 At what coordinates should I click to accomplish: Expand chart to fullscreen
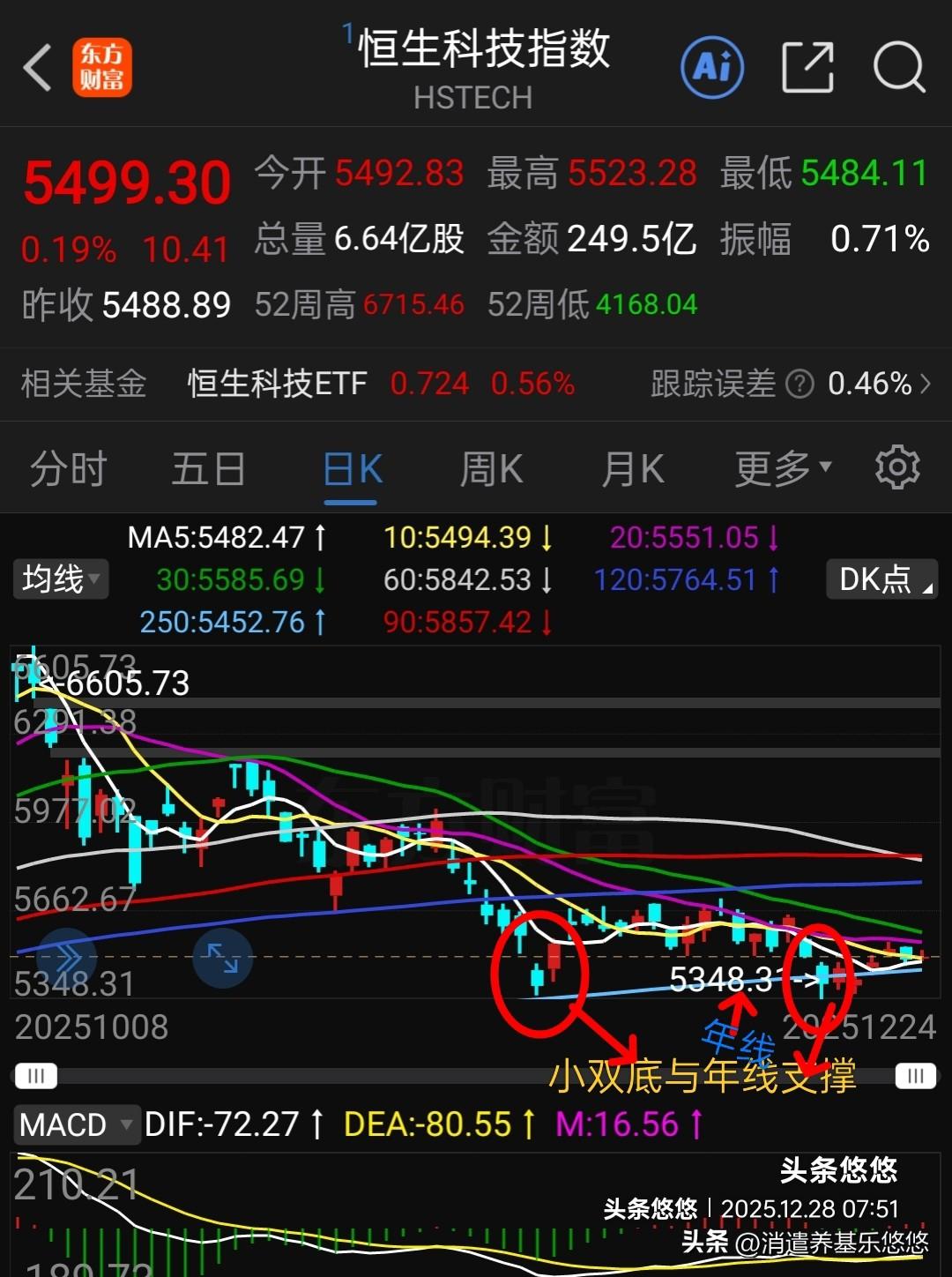[x=222, y=958]
